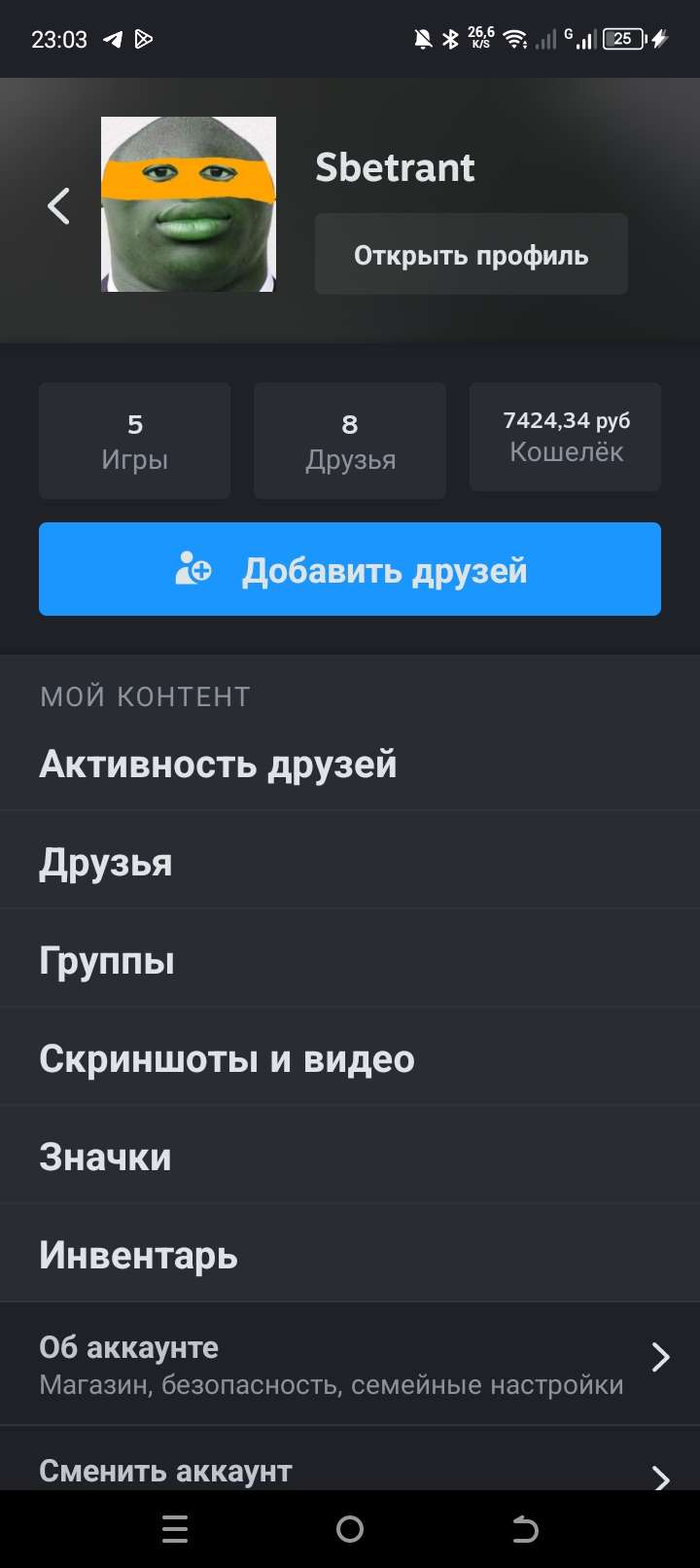Open 'Скриншоты и видео'

point(226,1057)
